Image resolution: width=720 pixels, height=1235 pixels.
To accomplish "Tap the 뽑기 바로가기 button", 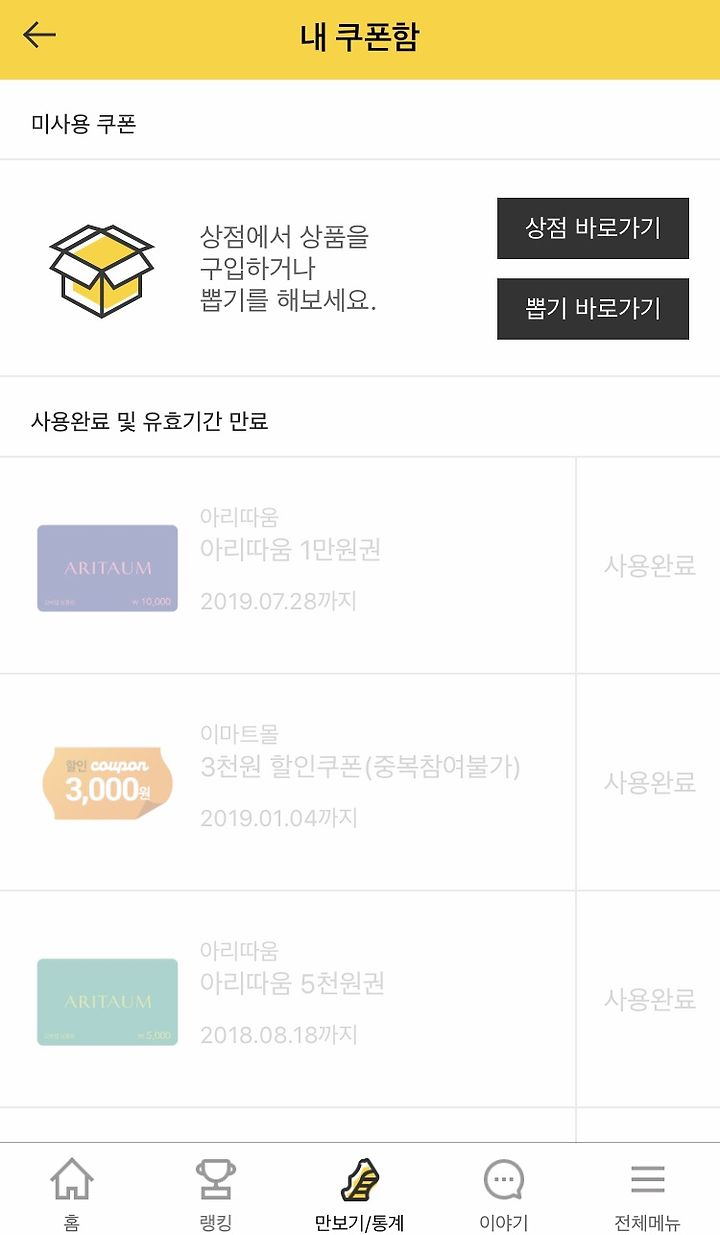I will click(x=593, y=309).
